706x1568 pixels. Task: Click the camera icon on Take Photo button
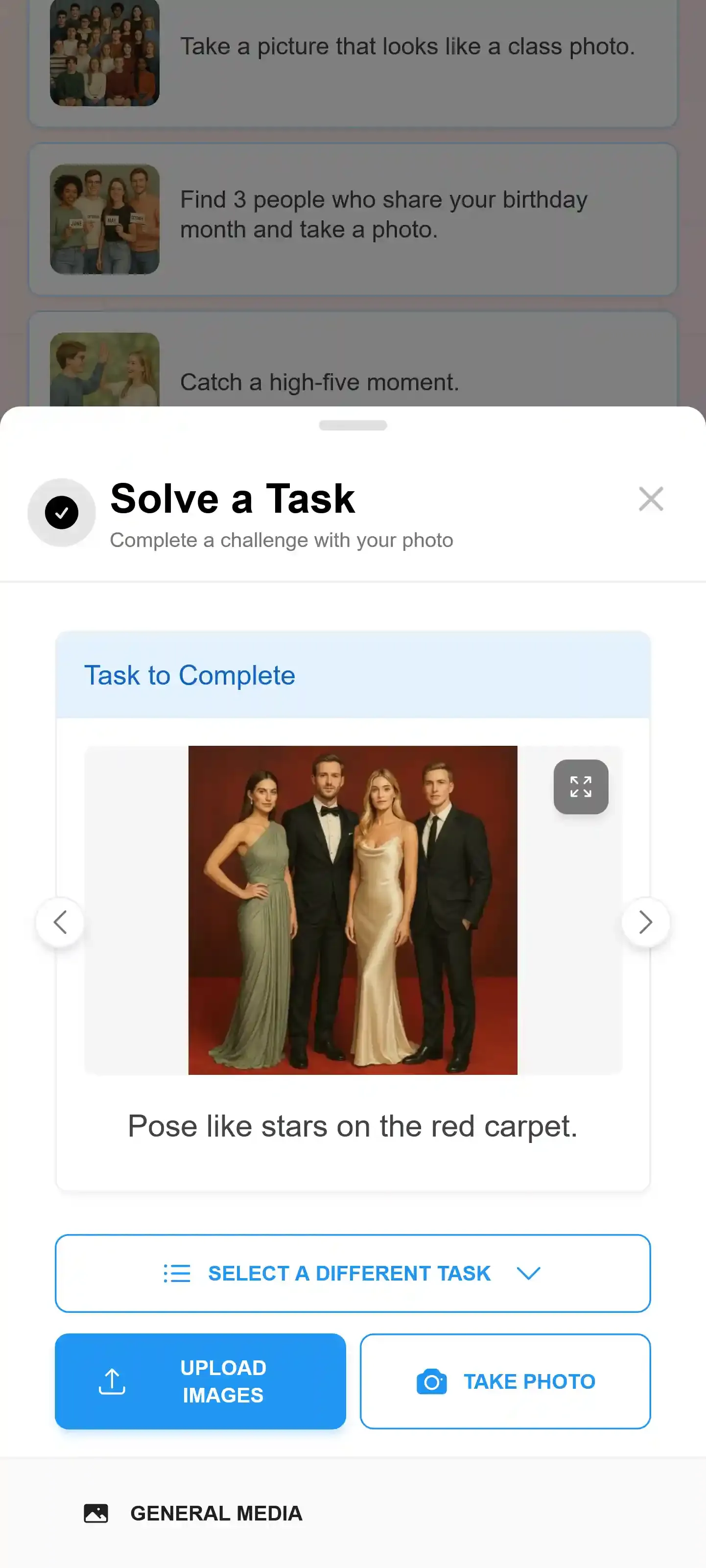coord(432,1382)
